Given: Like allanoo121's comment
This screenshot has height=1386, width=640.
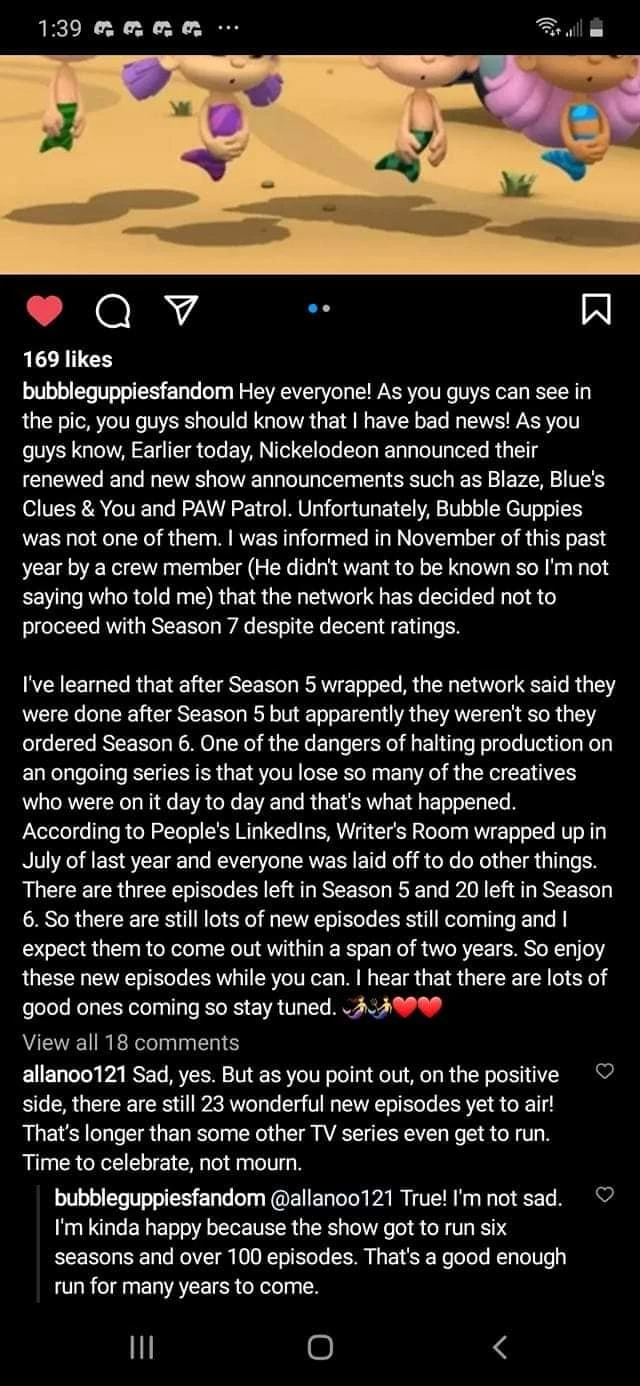Looking at the screenshot, I should click(604, 1073).
